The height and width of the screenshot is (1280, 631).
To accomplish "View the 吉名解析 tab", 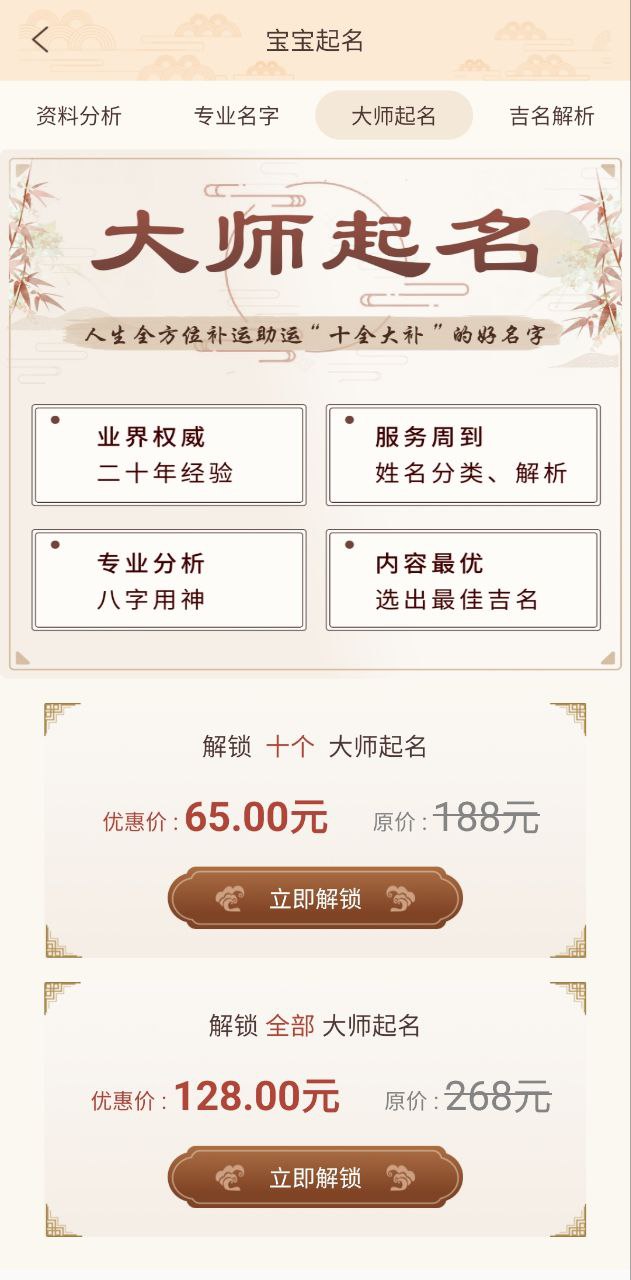I will pos(551,116).
